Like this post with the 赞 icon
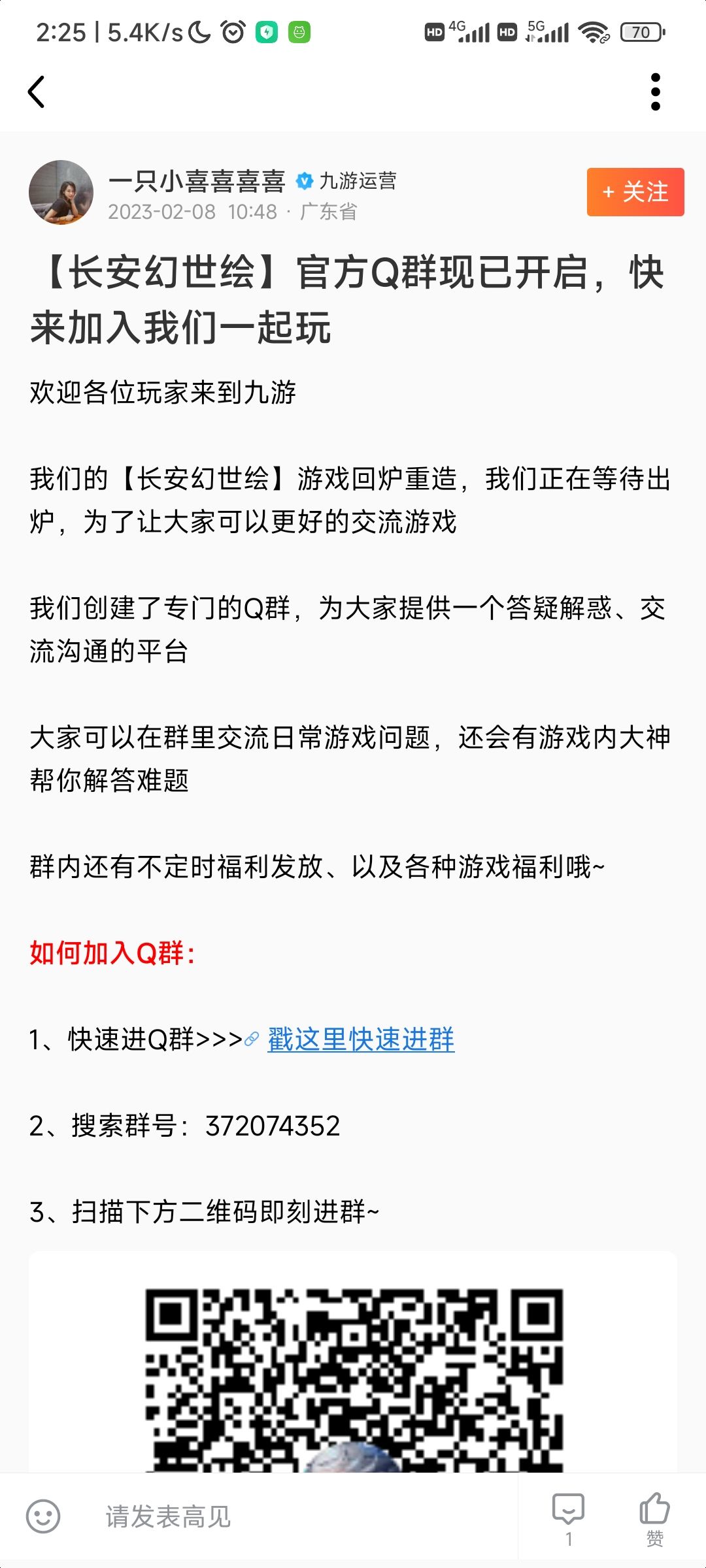This screenshot has width=706, height=1568. (x=654, y=1519)
